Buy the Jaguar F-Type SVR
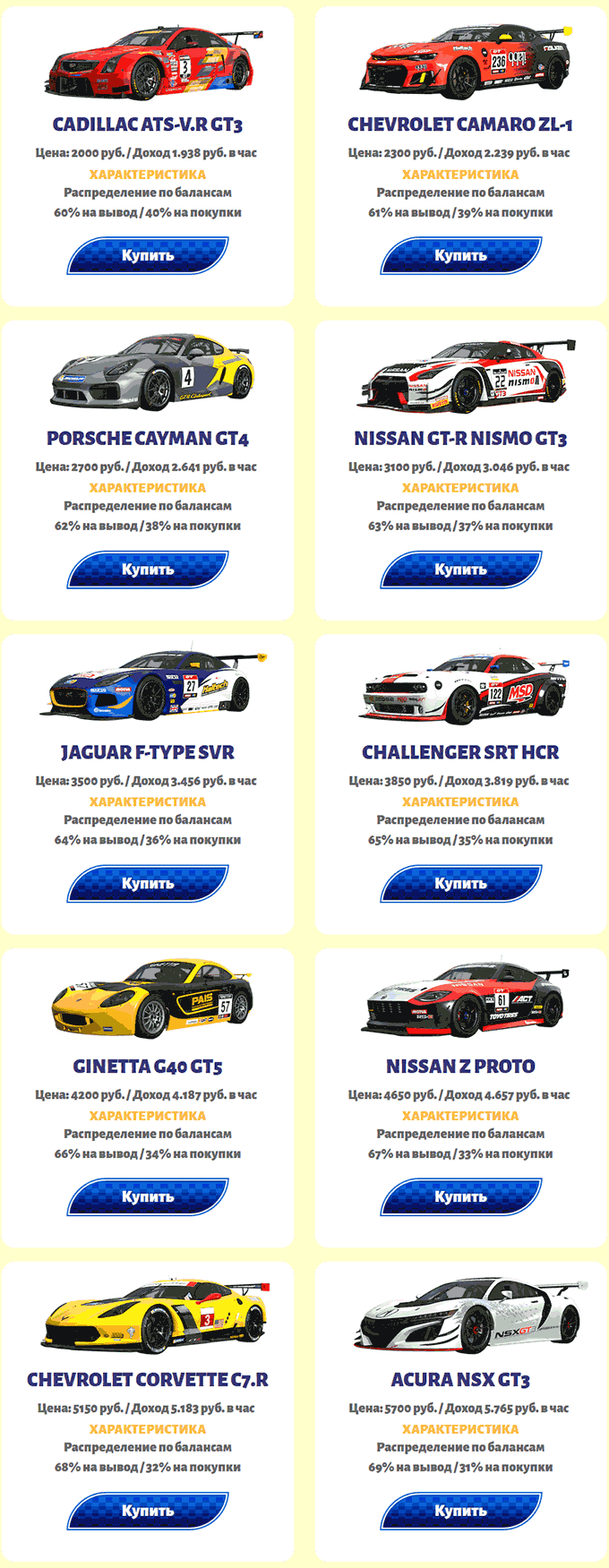The height and width of the screenshot is (1568, 609). pos(148,883)
